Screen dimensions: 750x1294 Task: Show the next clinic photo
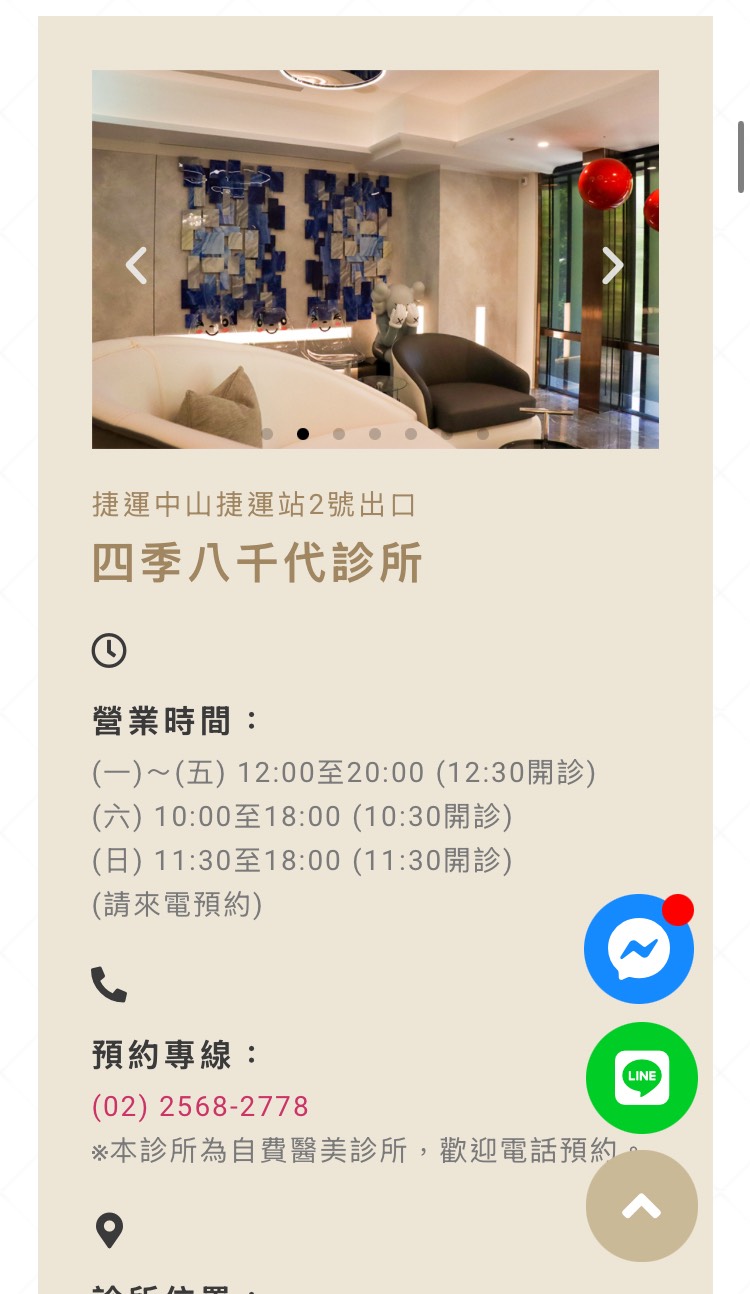(612, 265)
